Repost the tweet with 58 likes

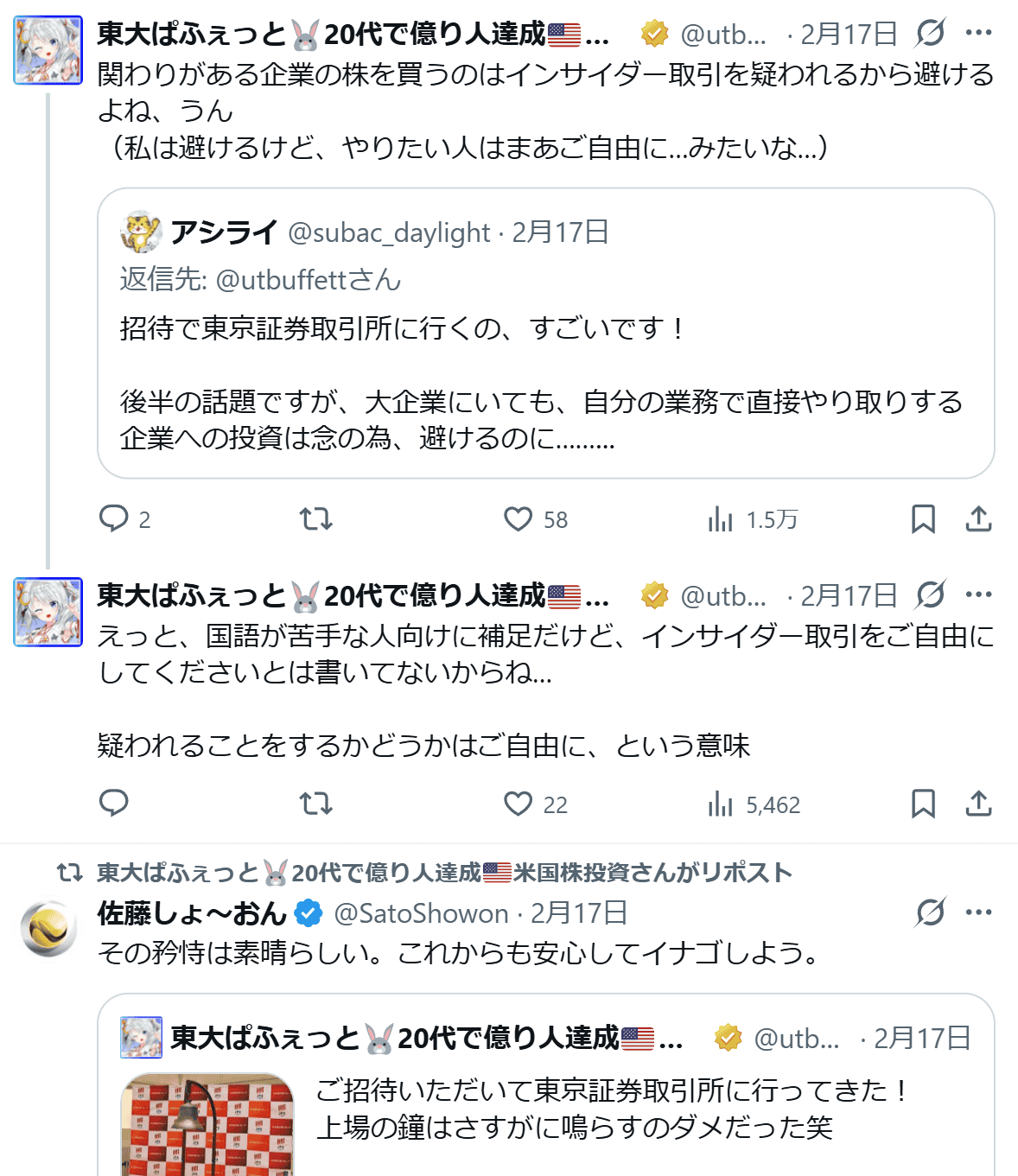(315, 518)
